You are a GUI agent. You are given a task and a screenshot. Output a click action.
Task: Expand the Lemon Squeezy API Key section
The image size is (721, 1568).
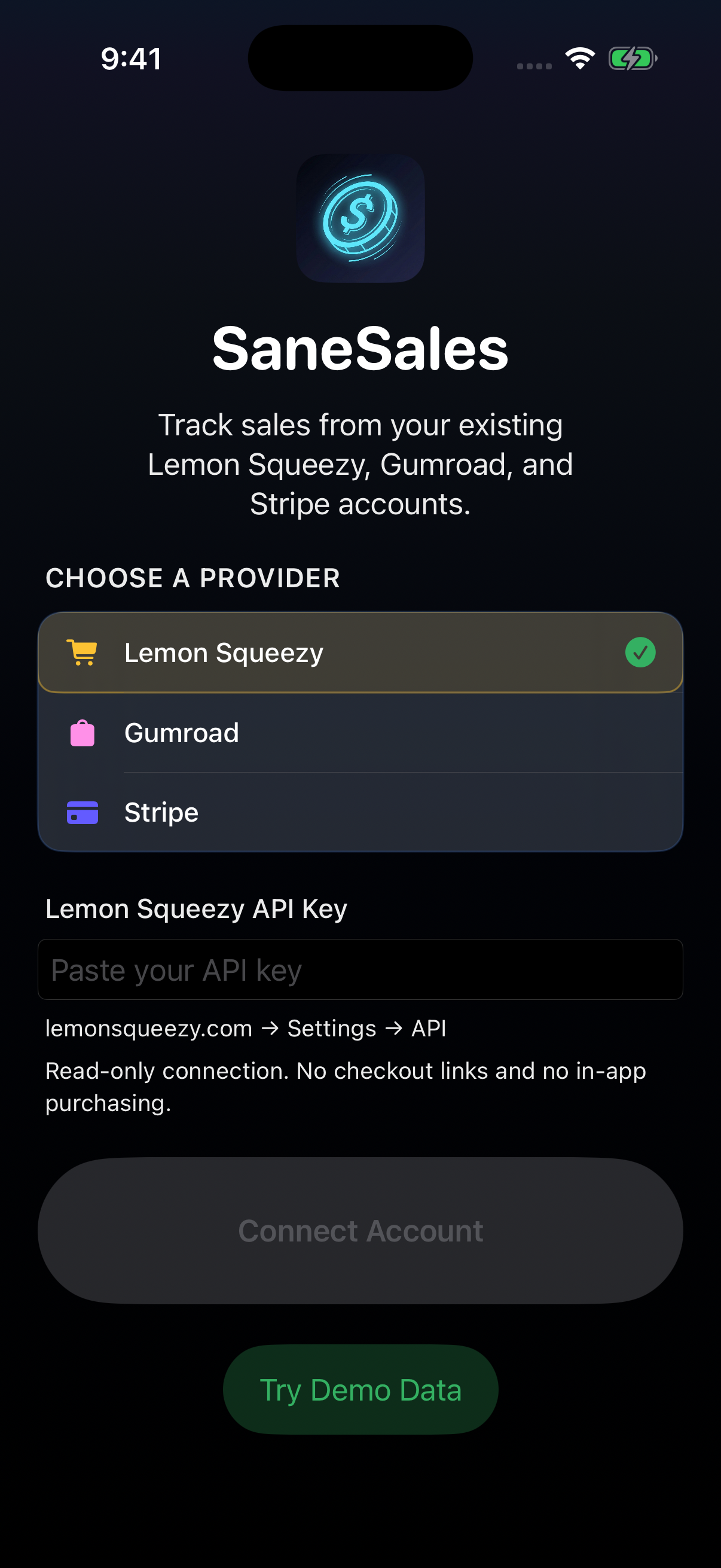[x=196, y=908]
